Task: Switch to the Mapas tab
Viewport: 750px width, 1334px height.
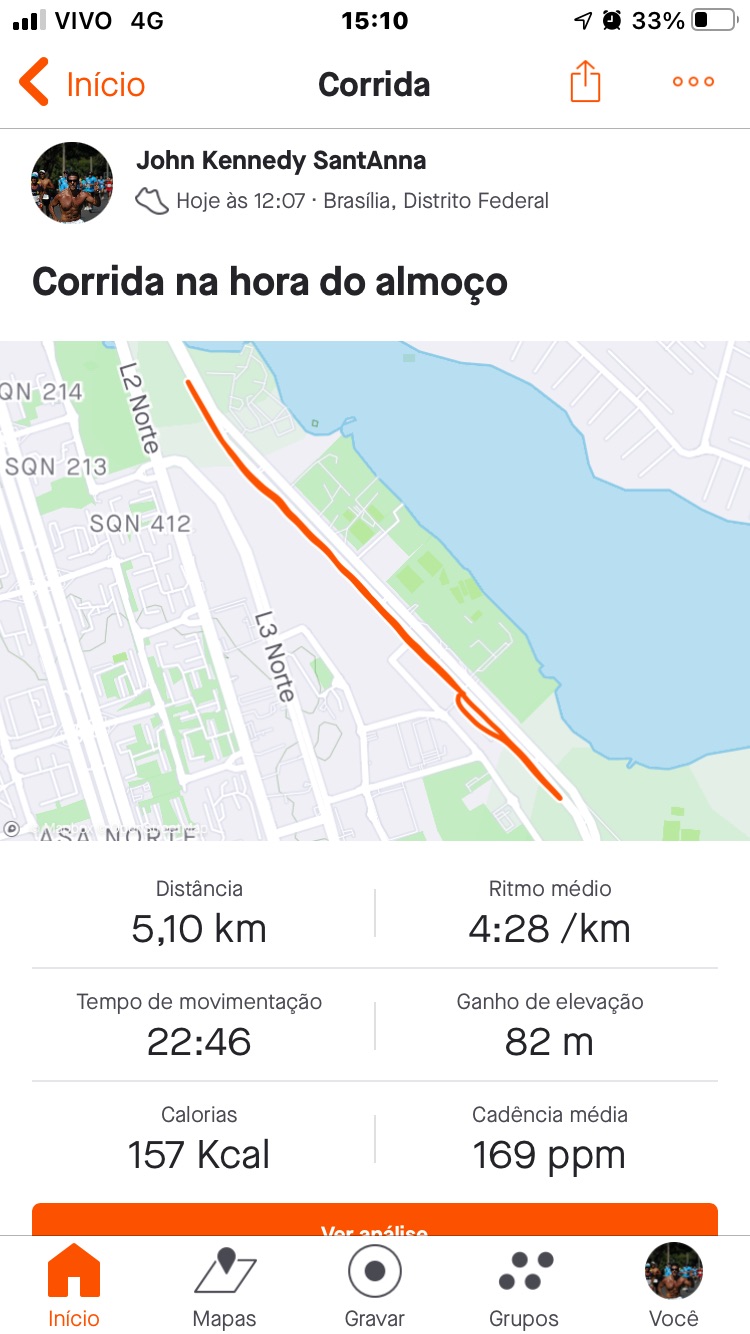Action: pos(225,1285)
